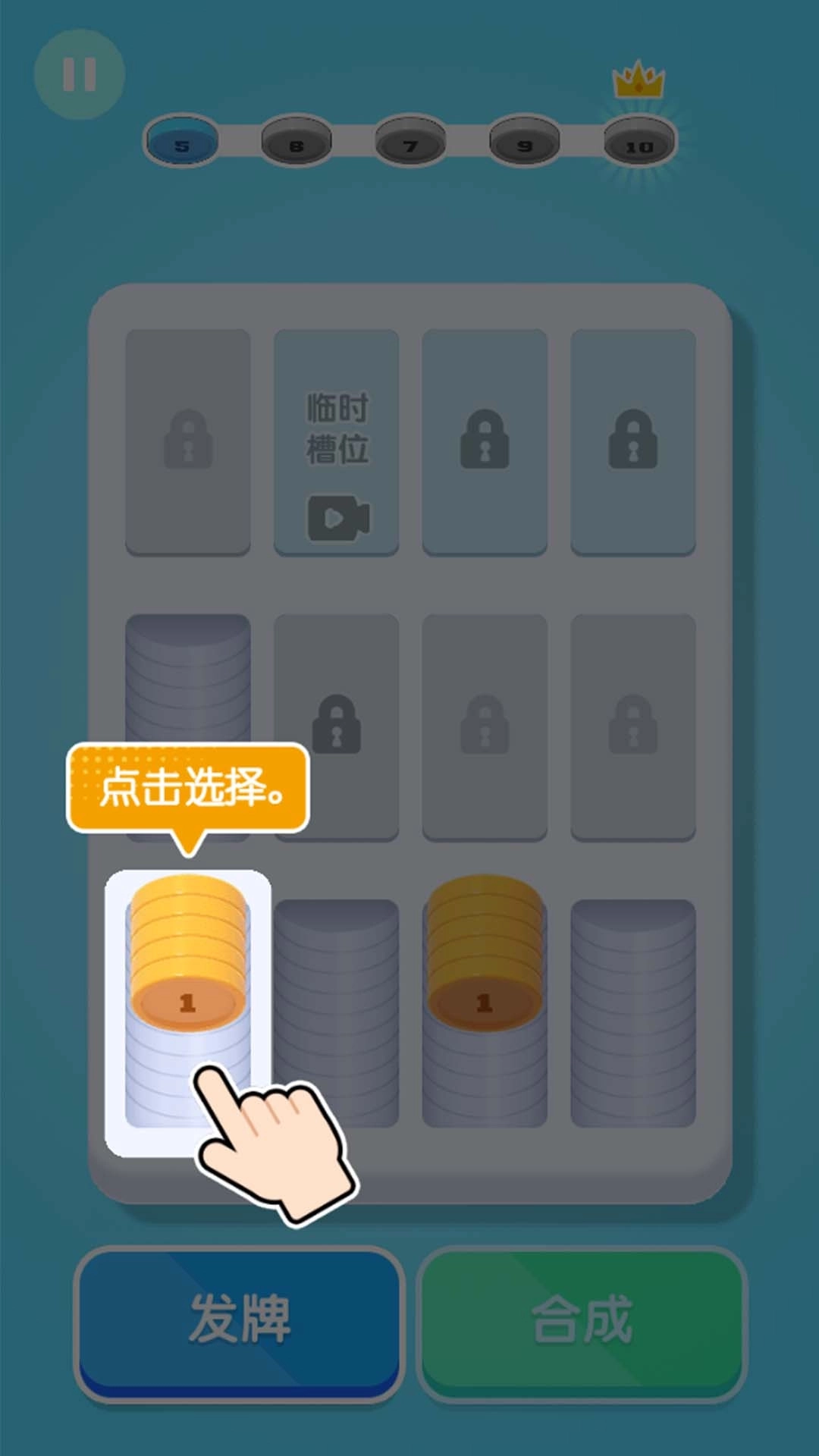Tap the 合成 merge button
Image resolution: width=819 pixels, height=1456 pixels.
pyautogui.click(x=582, y=1321)
